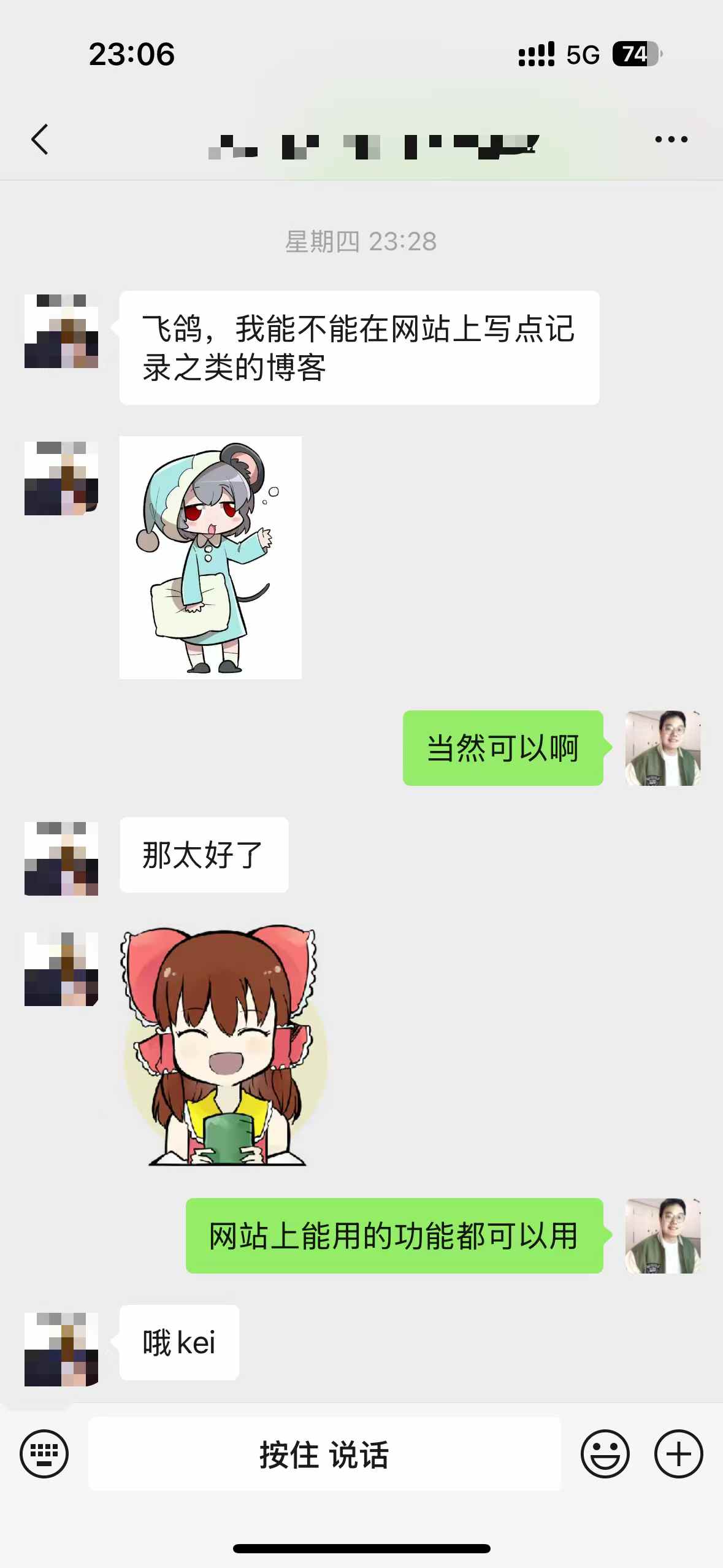Viewport: 723px width, 1568px height.
Task: View the sleepy mouse girl sticker
Action: (210, 557)
